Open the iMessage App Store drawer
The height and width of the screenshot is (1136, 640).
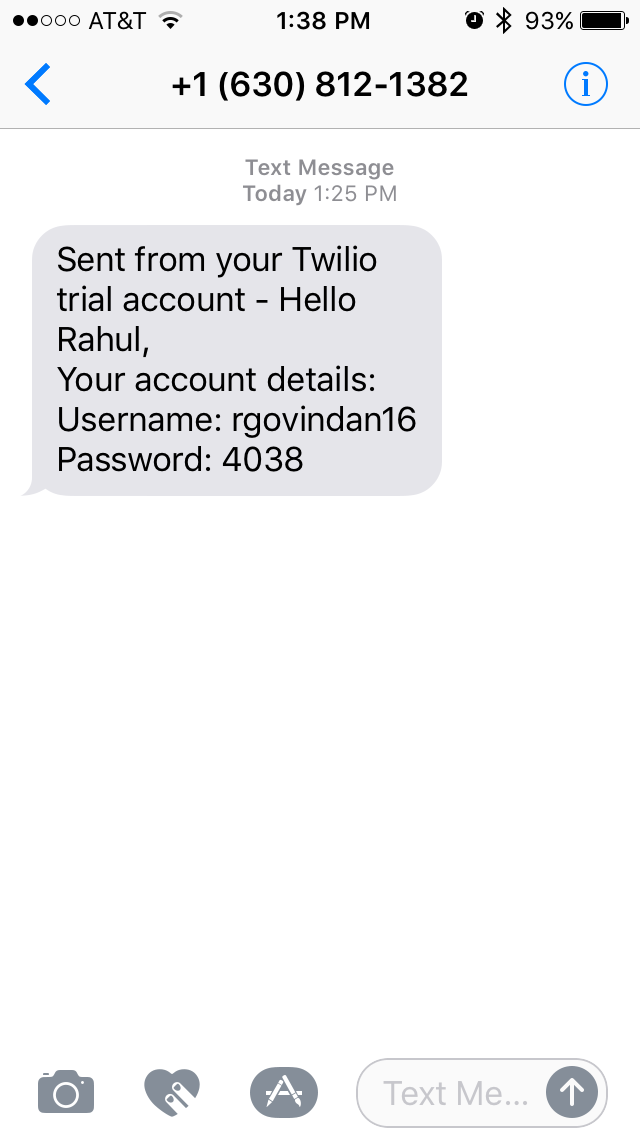(284, 1092)
